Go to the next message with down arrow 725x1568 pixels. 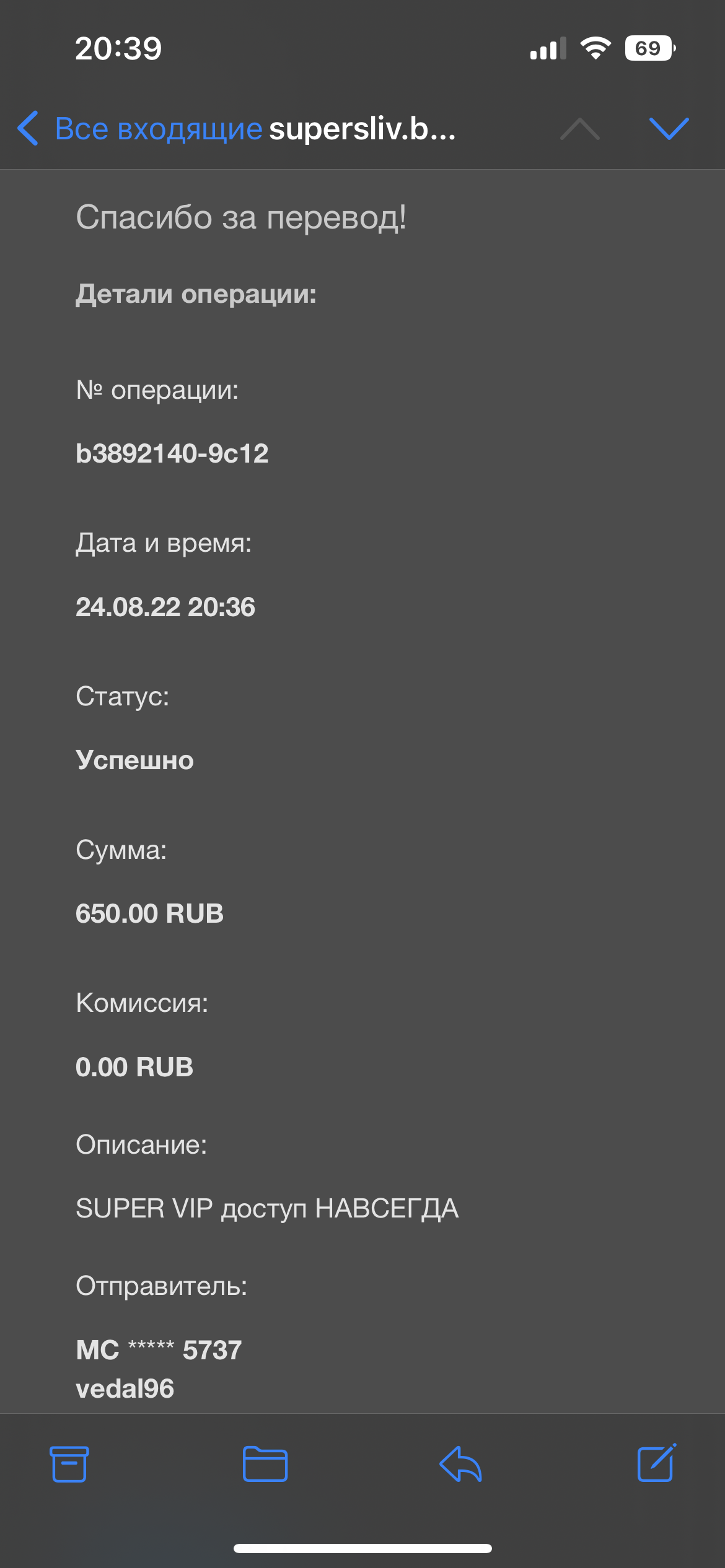pos(669,129)
